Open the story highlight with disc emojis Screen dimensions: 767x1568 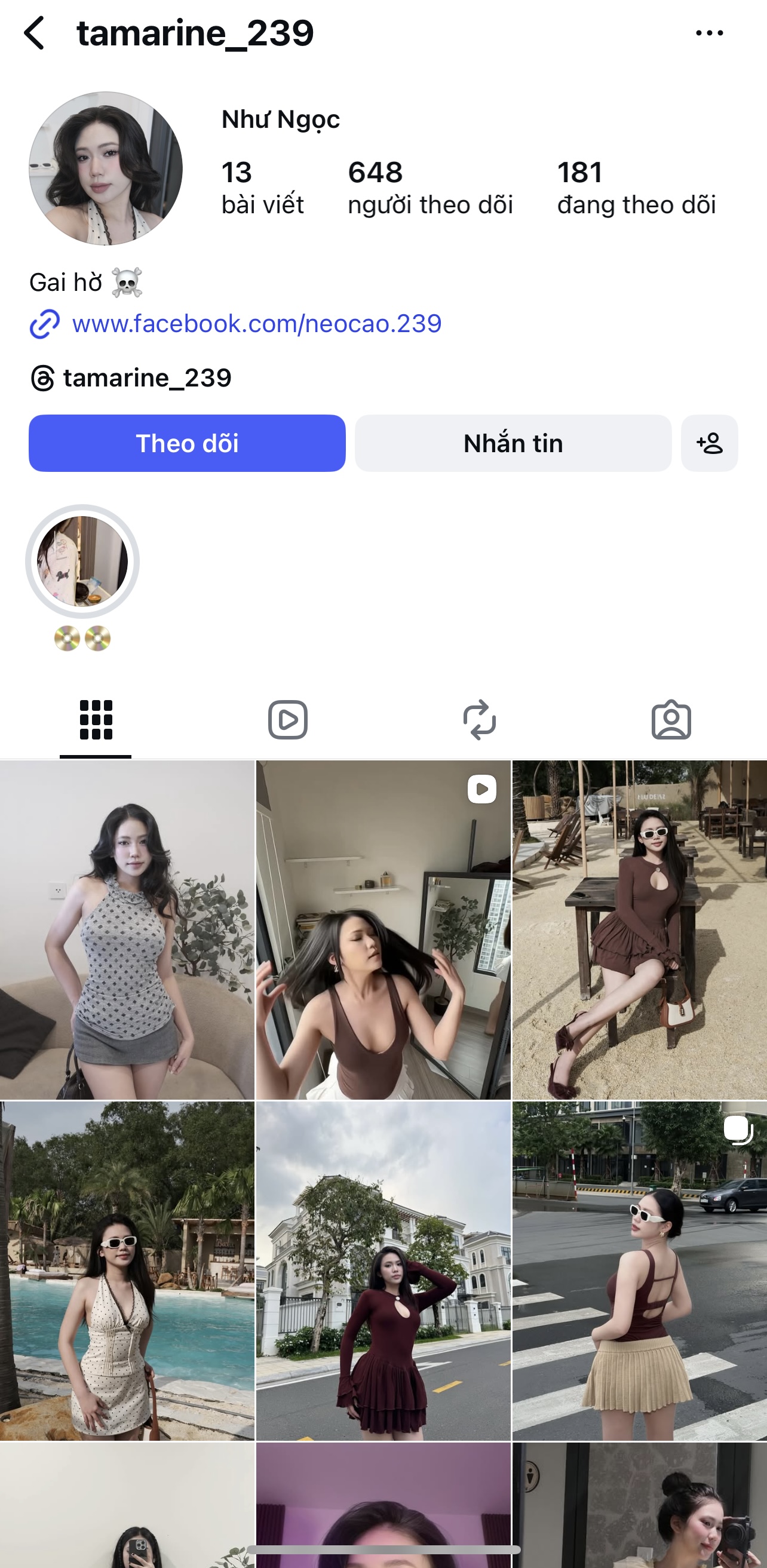(x=83, y=561)
